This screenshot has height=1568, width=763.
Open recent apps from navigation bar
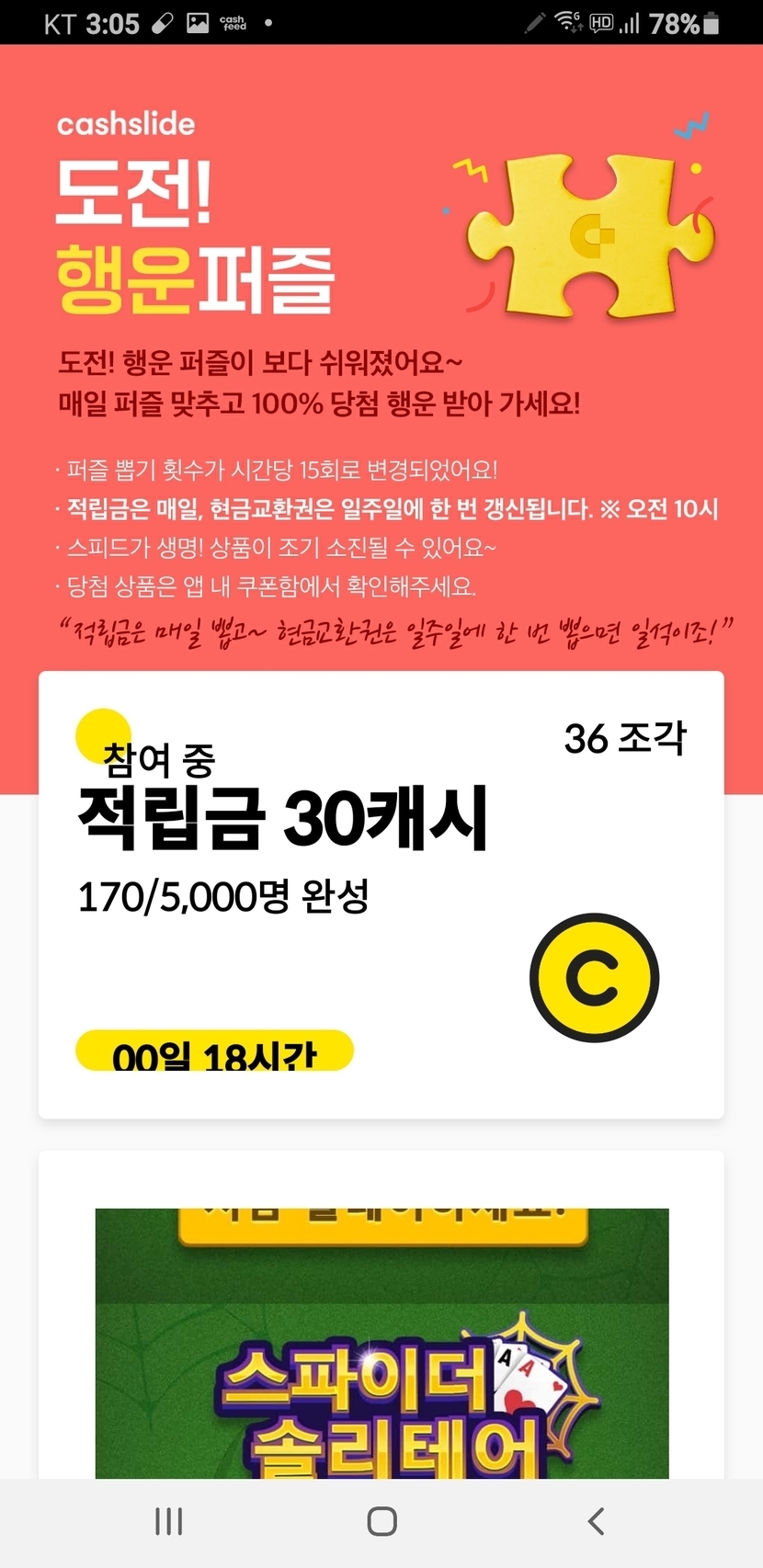coord(169,1521)
